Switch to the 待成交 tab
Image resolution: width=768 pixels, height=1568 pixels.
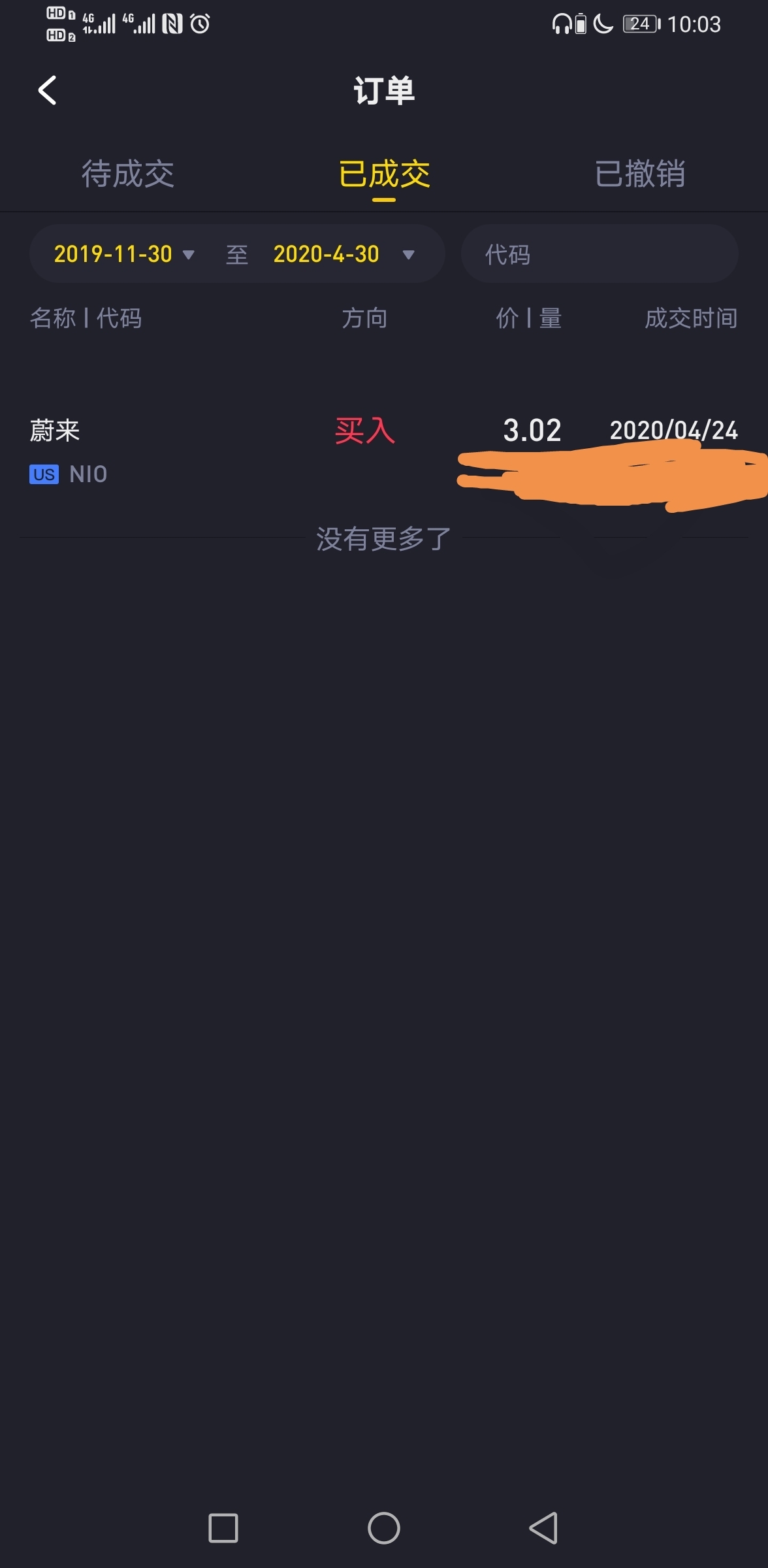coord(128,174)
